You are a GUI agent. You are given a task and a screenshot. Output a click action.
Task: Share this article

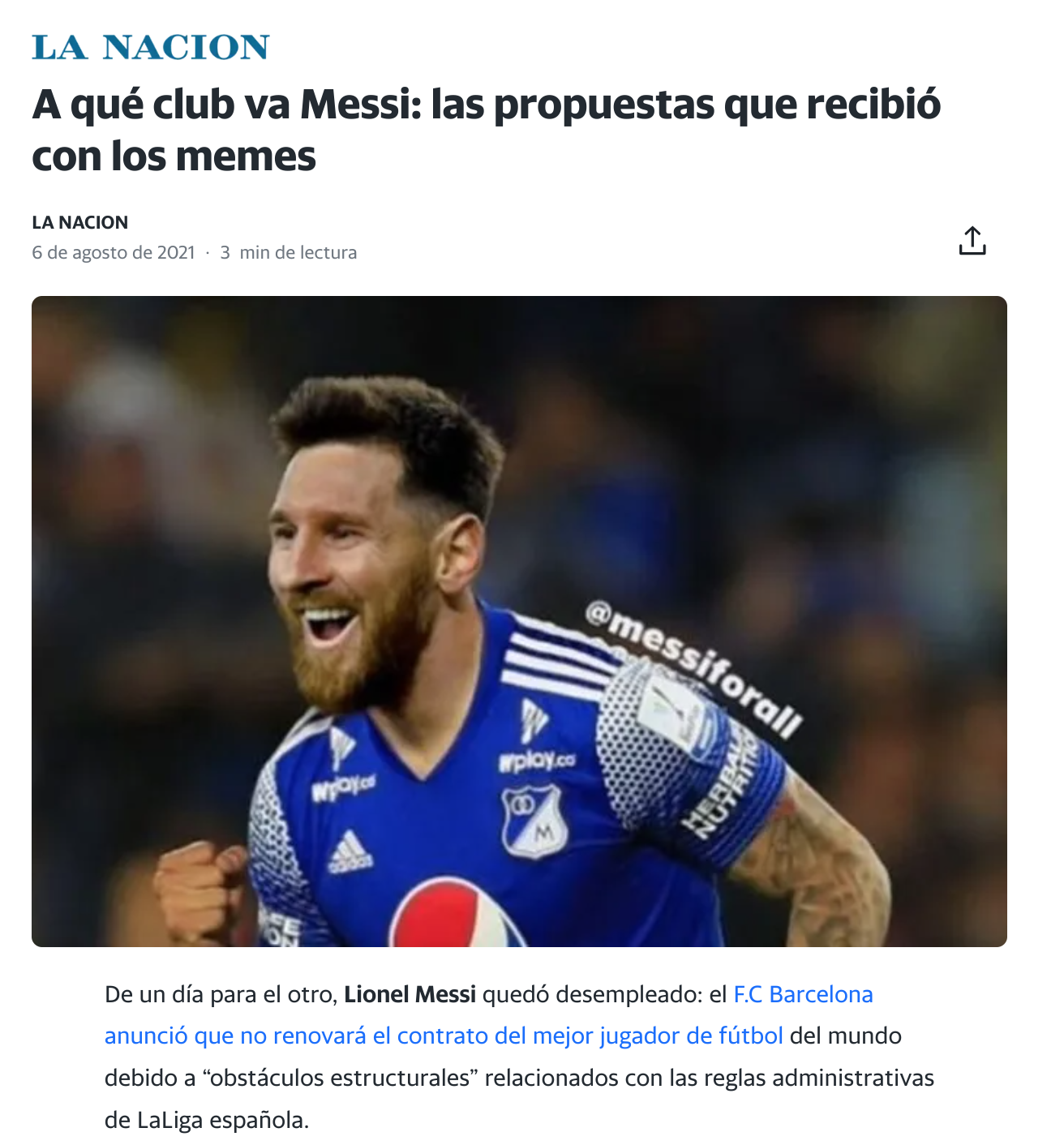(972, 241)
